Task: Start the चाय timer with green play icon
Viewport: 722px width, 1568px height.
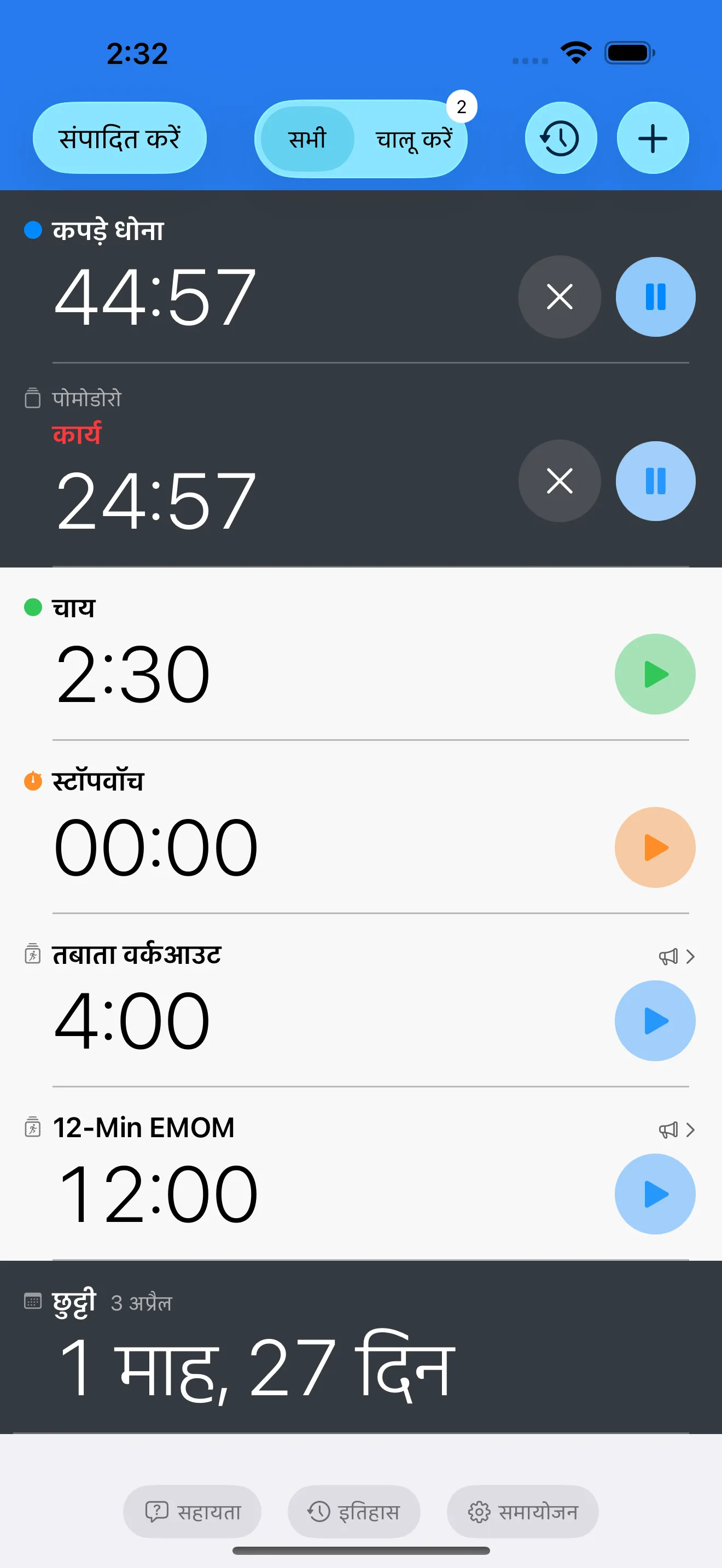Action: (655, 674)
